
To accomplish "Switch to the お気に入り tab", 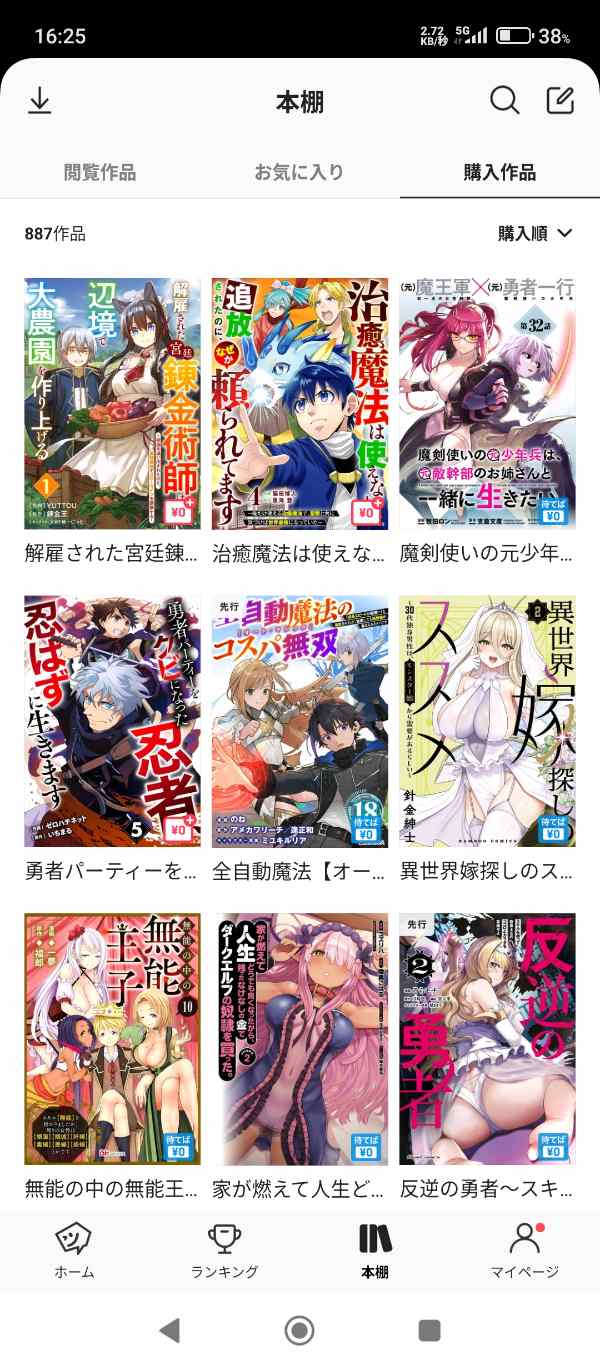I will coord(299,172).
